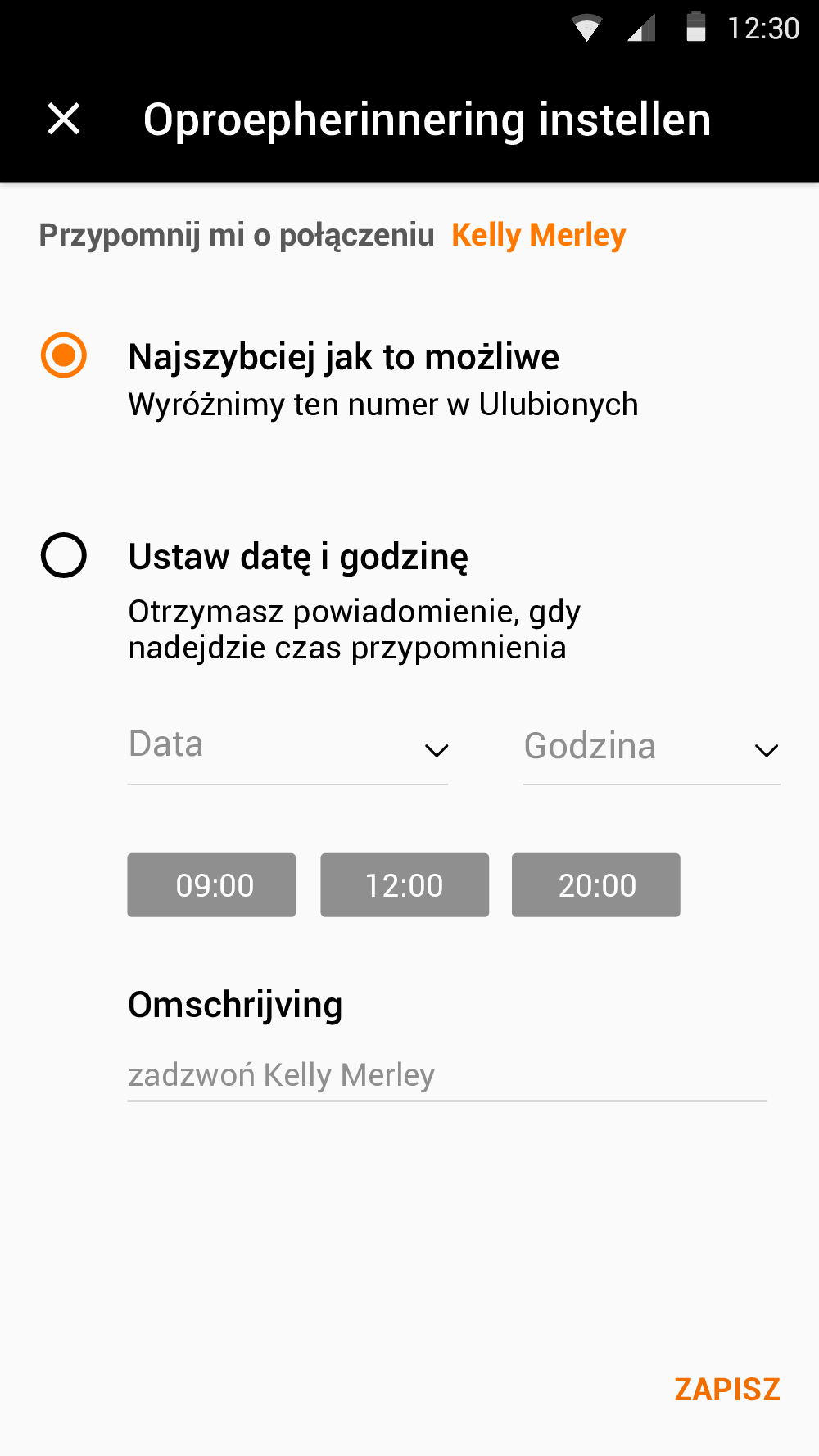Toggle the filled orange radio button
This screenshot has width=819, height=1456.
point(63,356)
